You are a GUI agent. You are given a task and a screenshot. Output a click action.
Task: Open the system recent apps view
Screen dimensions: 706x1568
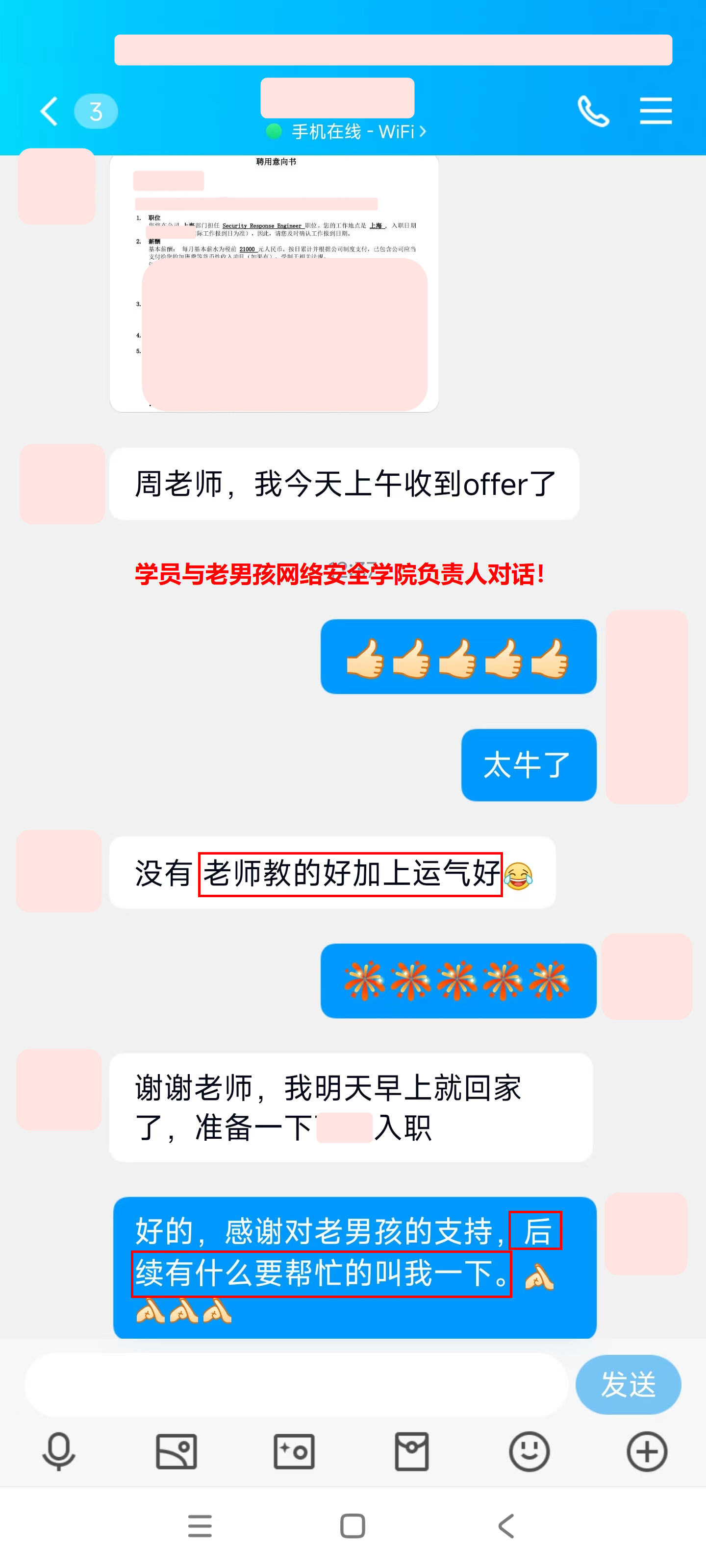click(200, 1526)
